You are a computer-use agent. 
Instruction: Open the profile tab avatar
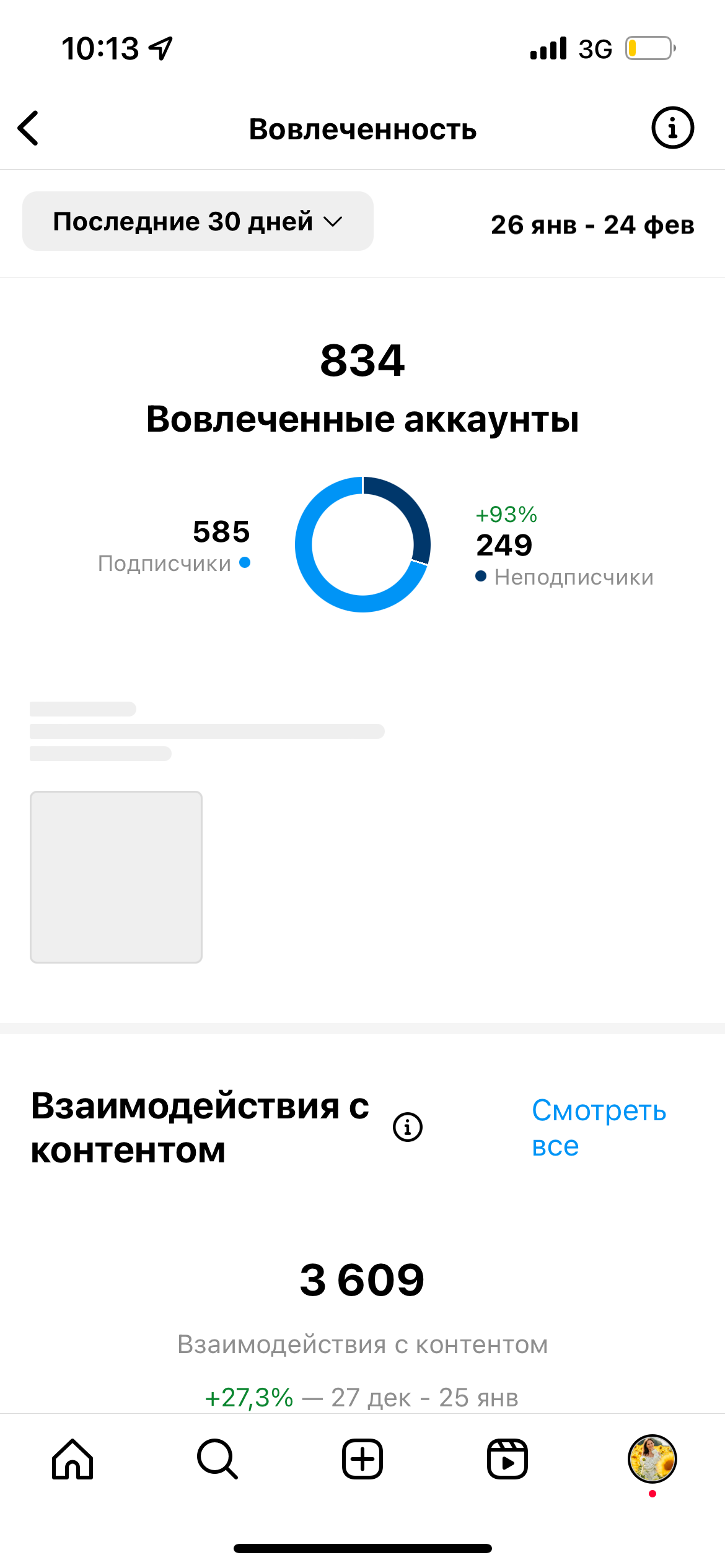[x=652, y=1459]
